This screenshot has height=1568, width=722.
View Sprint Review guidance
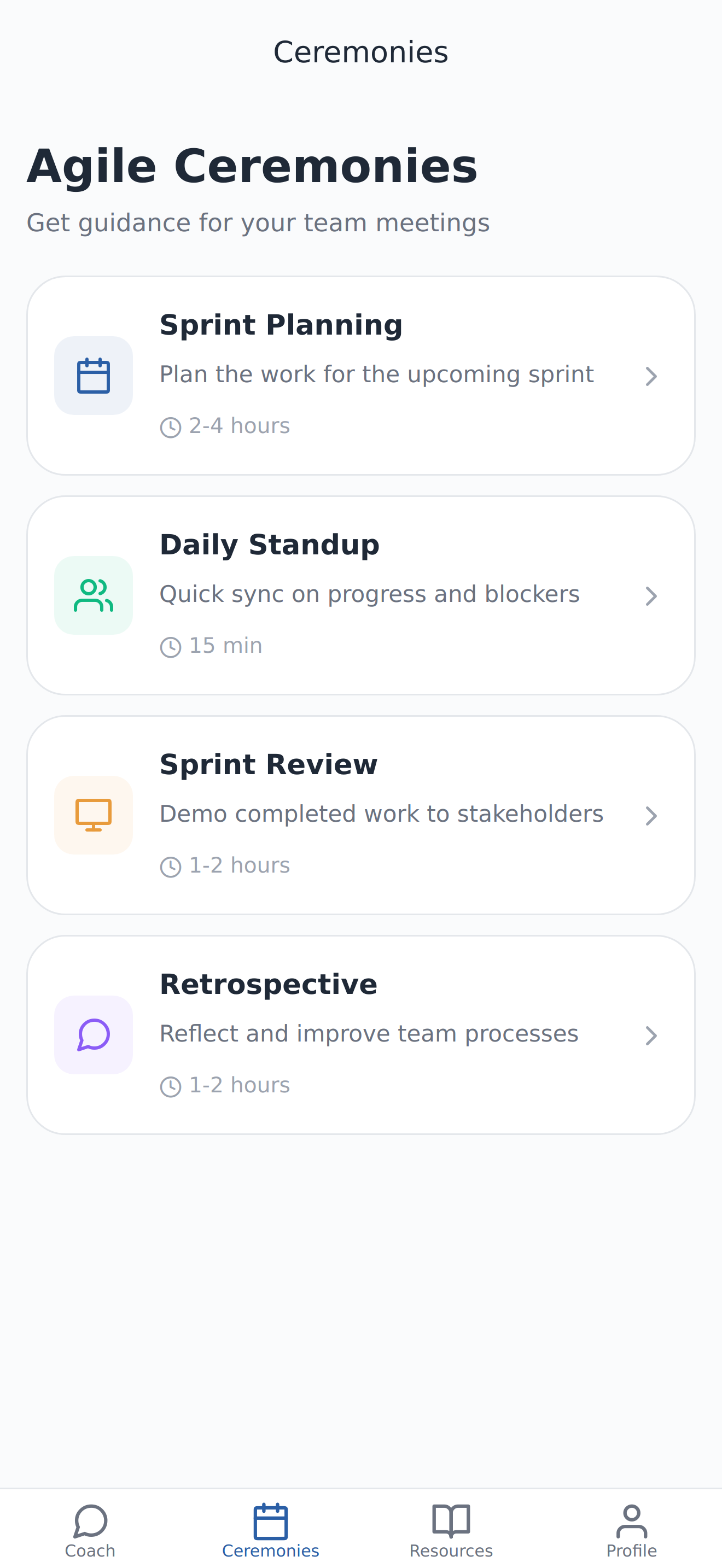click(x=361, y=815)
